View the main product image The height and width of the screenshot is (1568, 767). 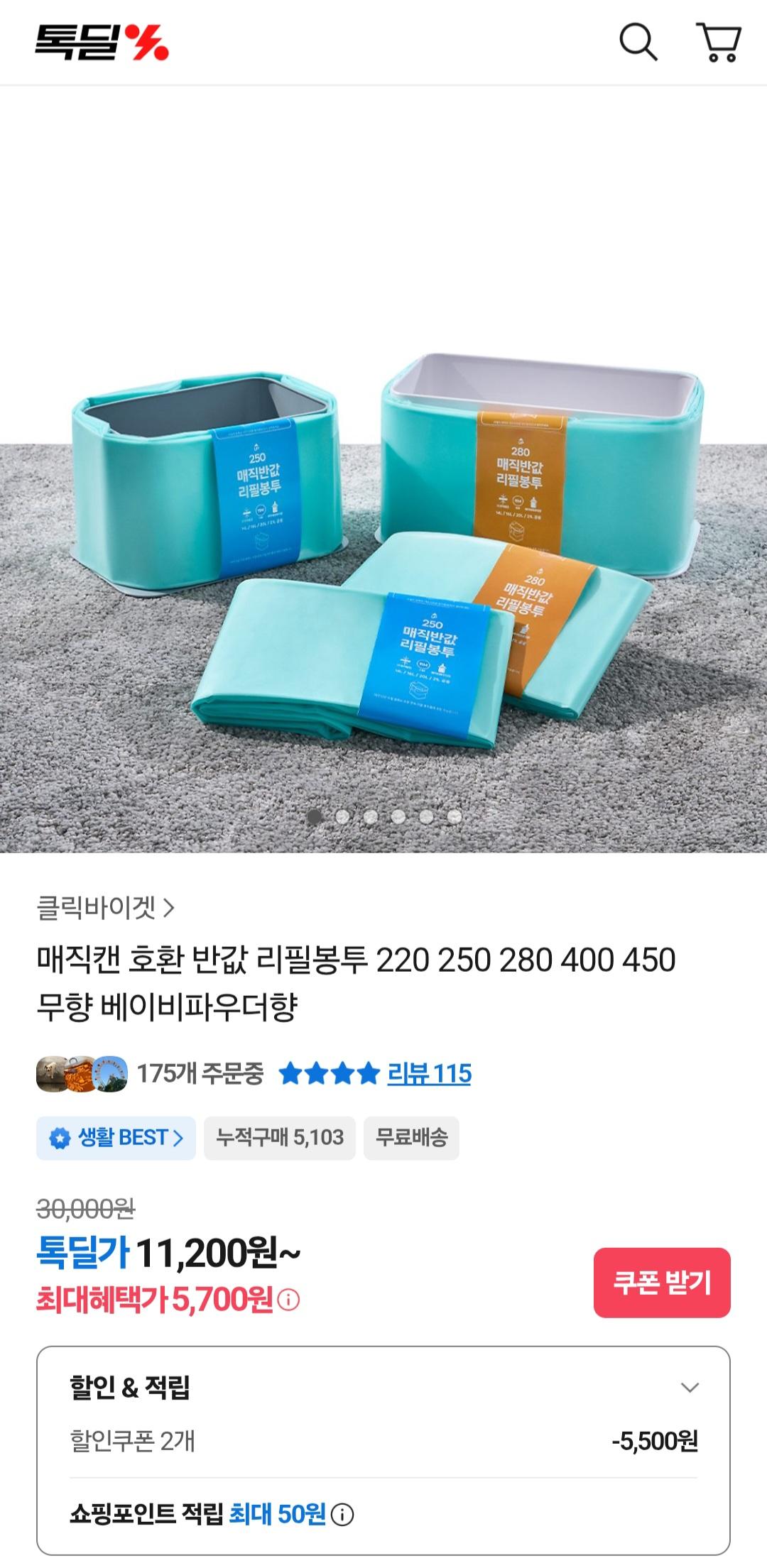coord(383,469)
